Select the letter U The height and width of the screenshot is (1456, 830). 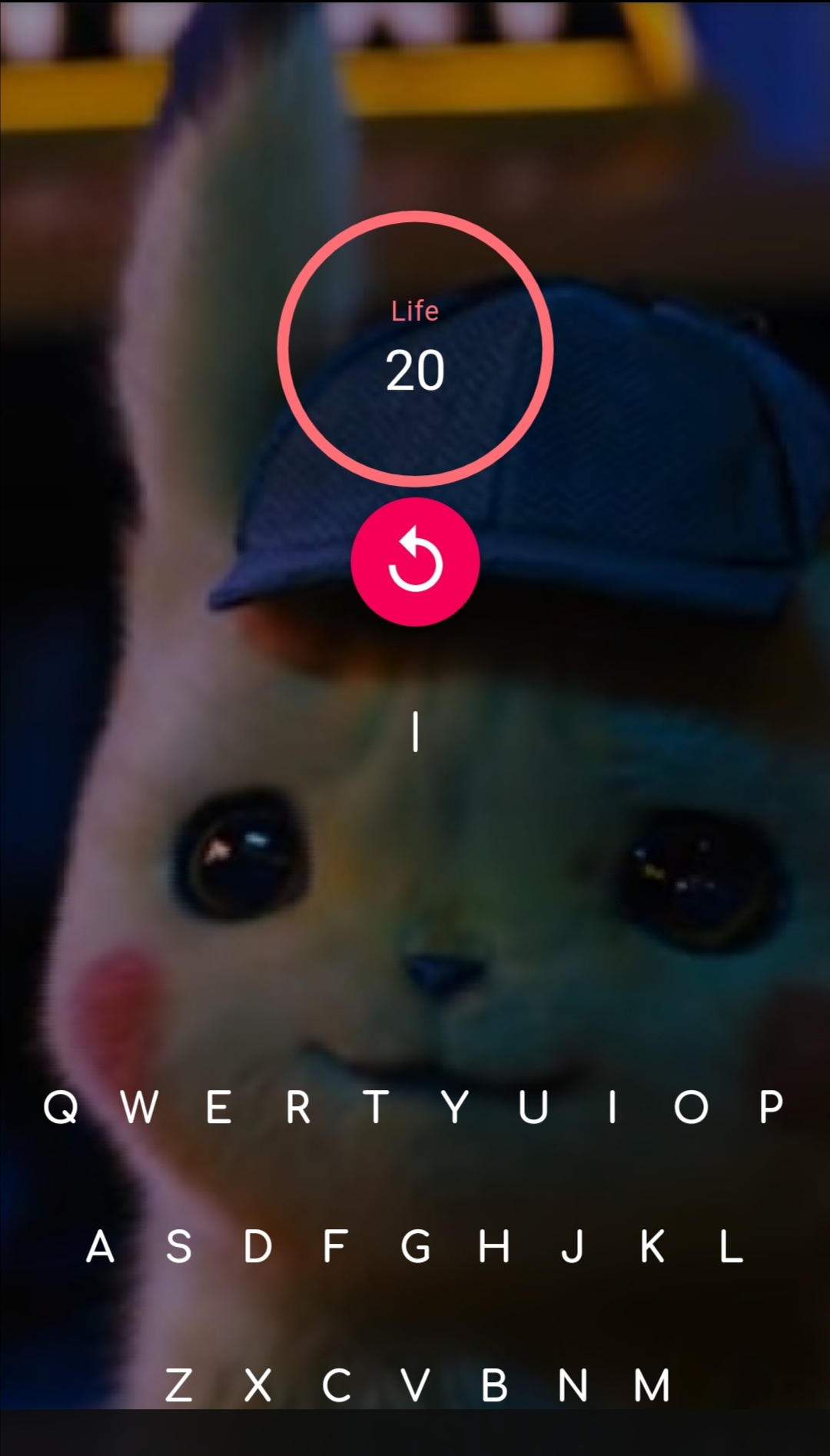(x=533, y=1108)
